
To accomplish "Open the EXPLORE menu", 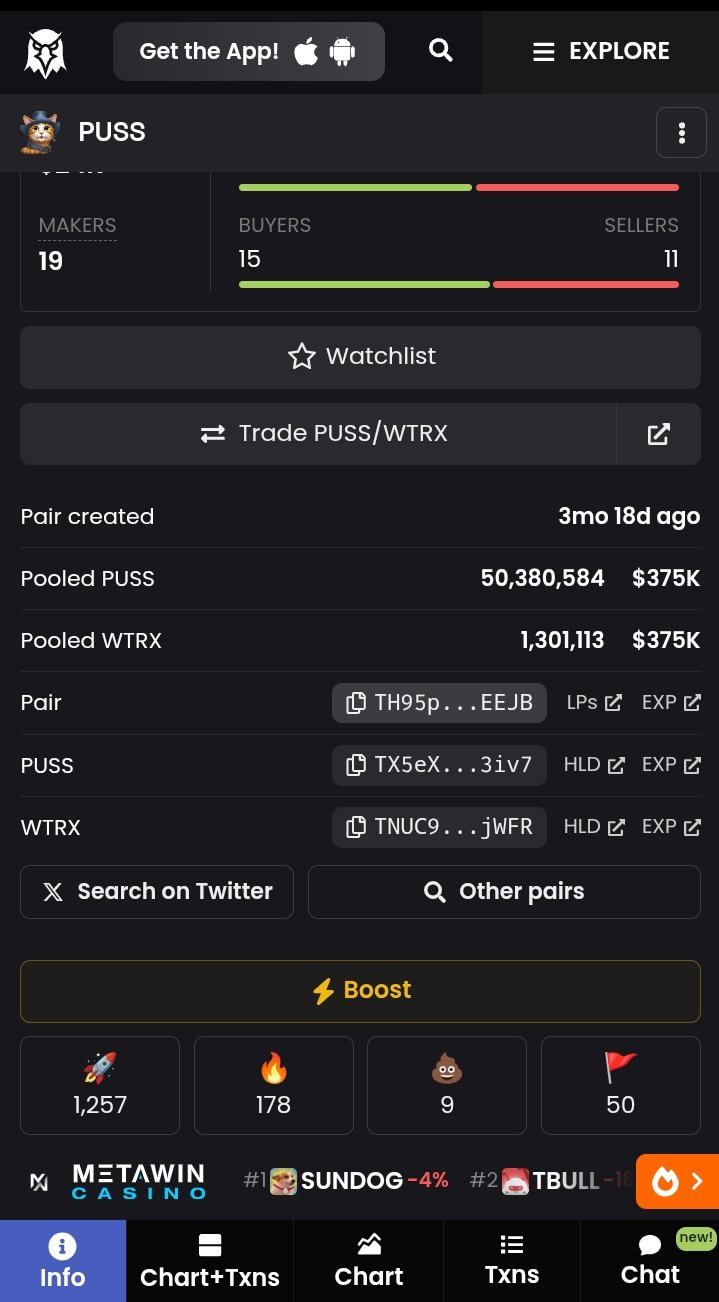I will coord(600,51).
